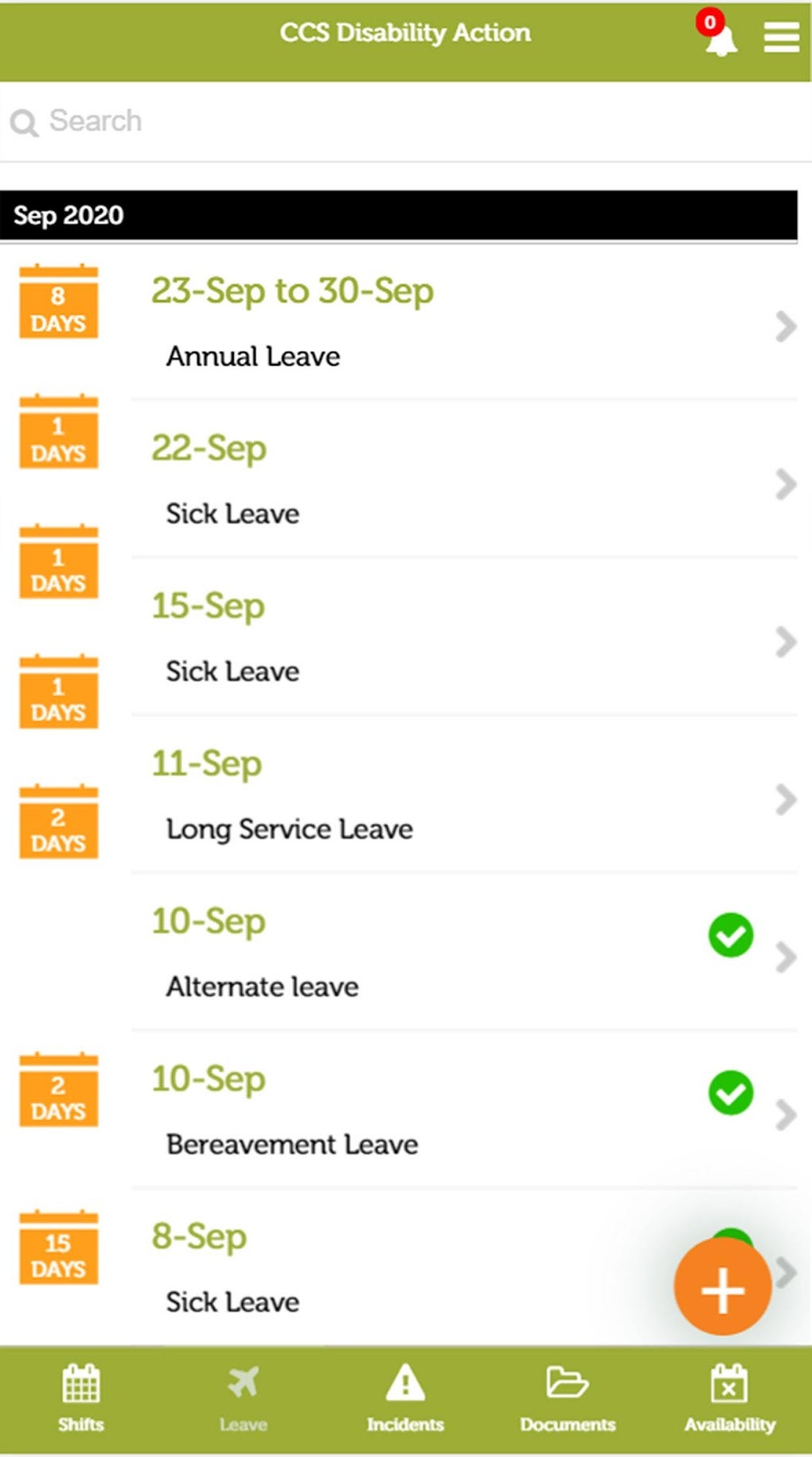This screenshot has width=812, height=1457.
Task: Open the notifications bell
Action: pyautogui.click(x=723, y=38)
